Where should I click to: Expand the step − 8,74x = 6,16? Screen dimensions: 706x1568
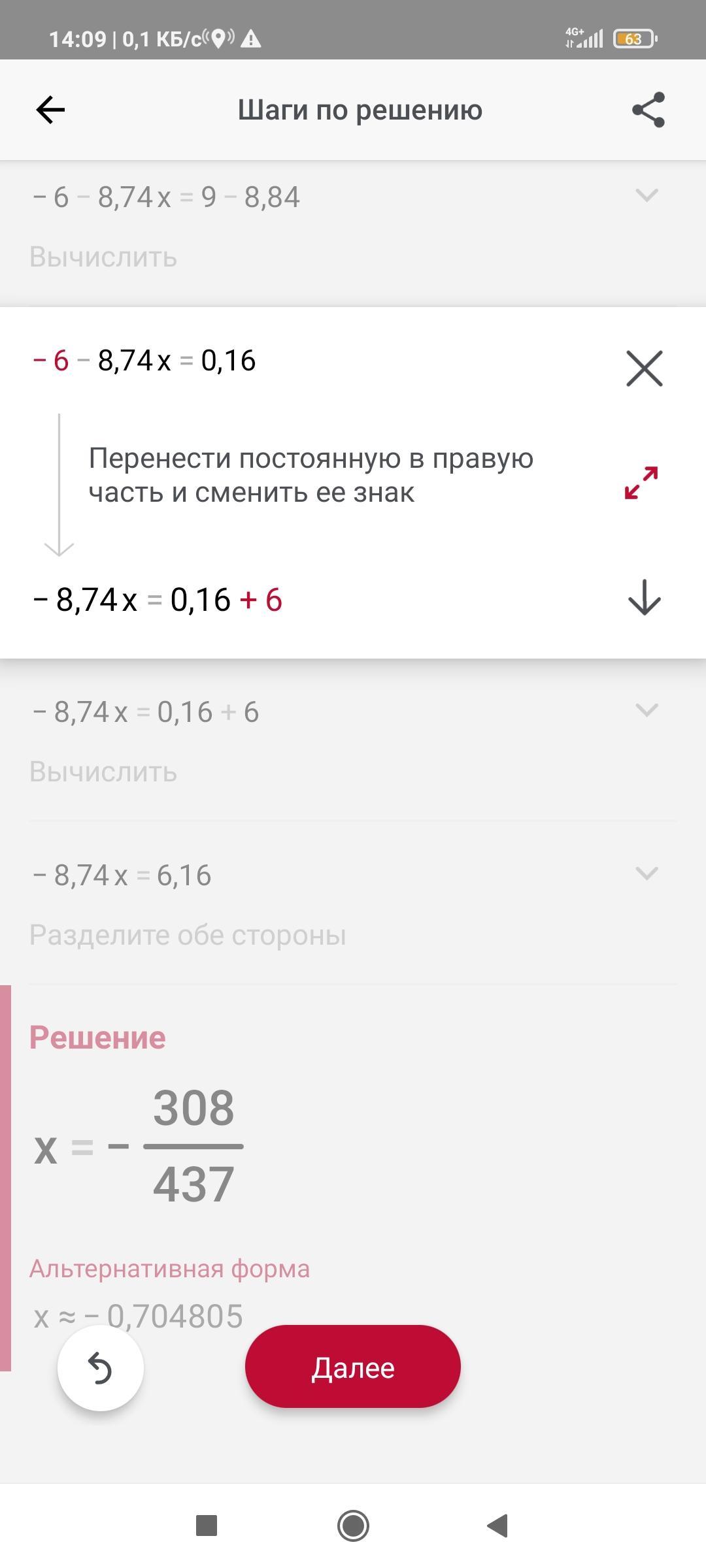click(x=647, y=874)
